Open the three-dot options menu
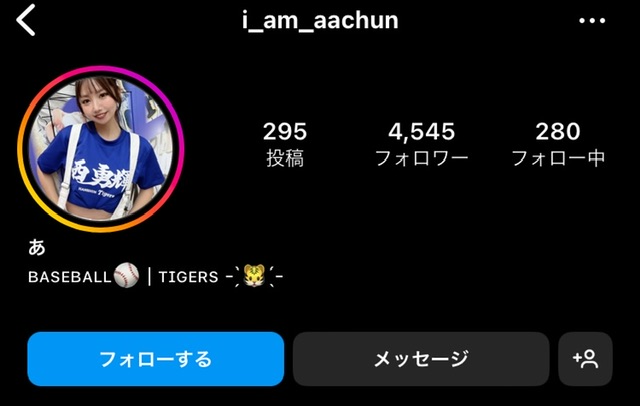640x406 pixels. (592, 21)
